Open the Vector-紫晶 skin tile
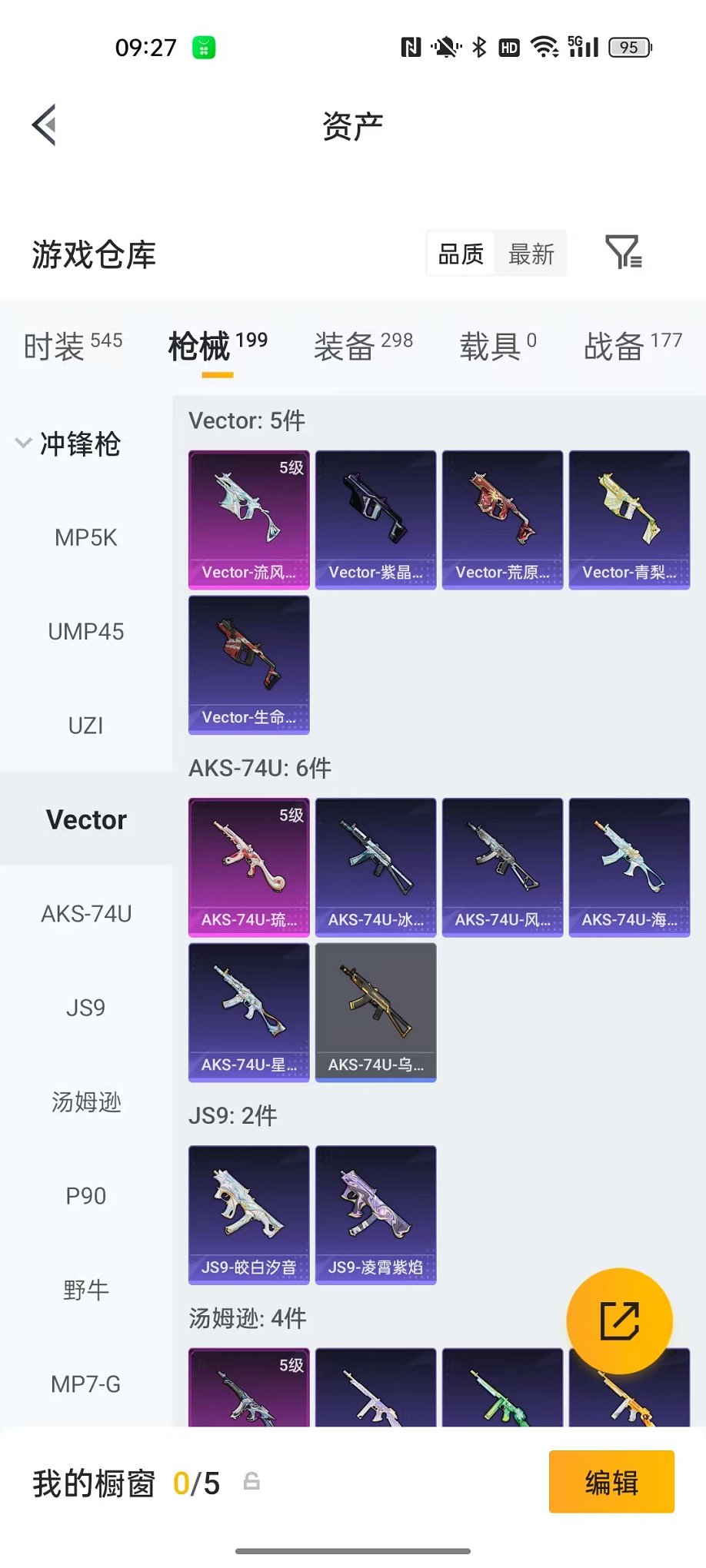The image size is (706, 1568). (x=376, y=520)
